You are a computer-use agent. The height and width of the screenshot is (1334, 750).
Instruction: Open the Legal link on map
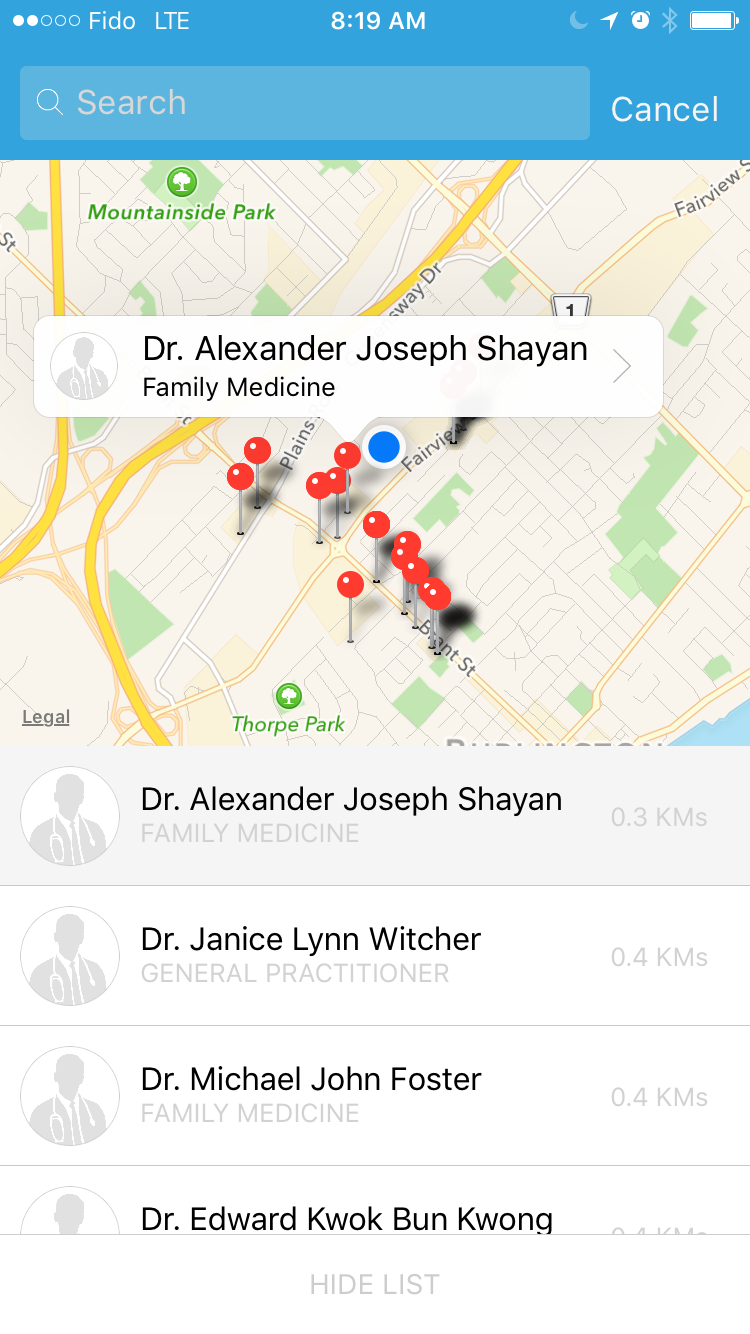[46, 717]
